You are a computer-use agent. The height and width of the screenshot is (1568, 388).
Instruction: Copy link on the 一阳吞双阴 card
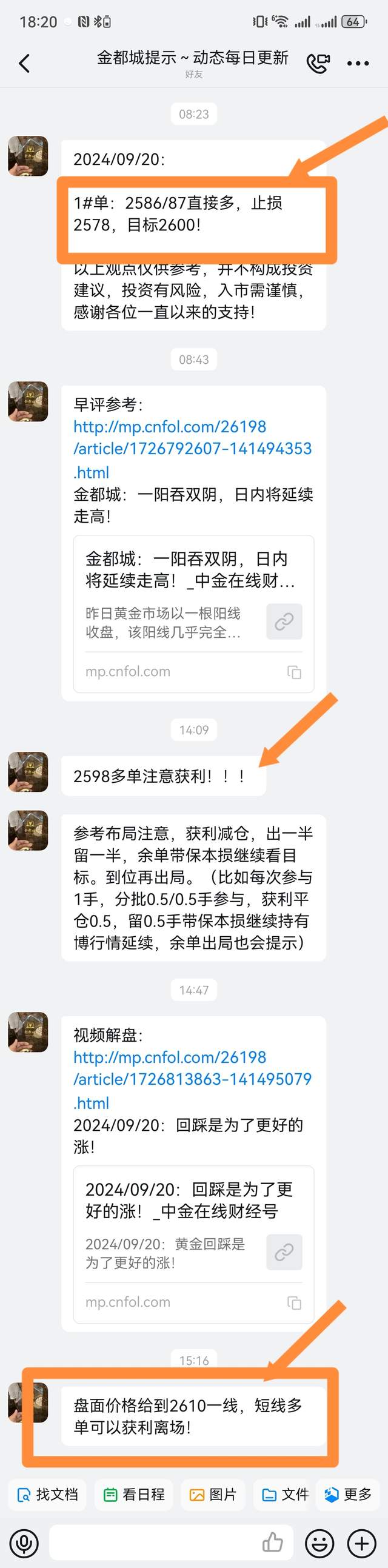295,672
